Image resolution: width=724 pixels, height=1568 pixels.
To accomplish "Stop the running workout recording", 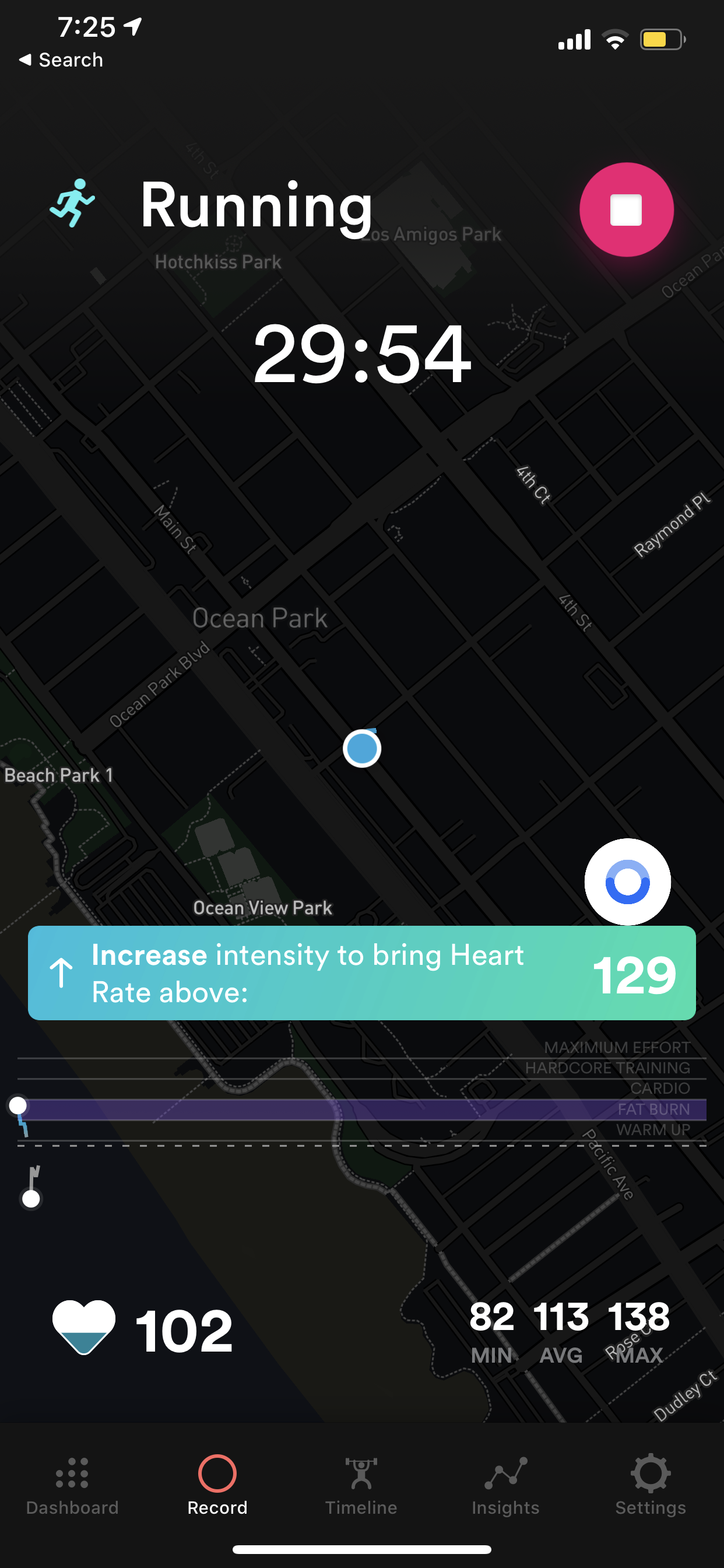I will [x=626, y=210].
